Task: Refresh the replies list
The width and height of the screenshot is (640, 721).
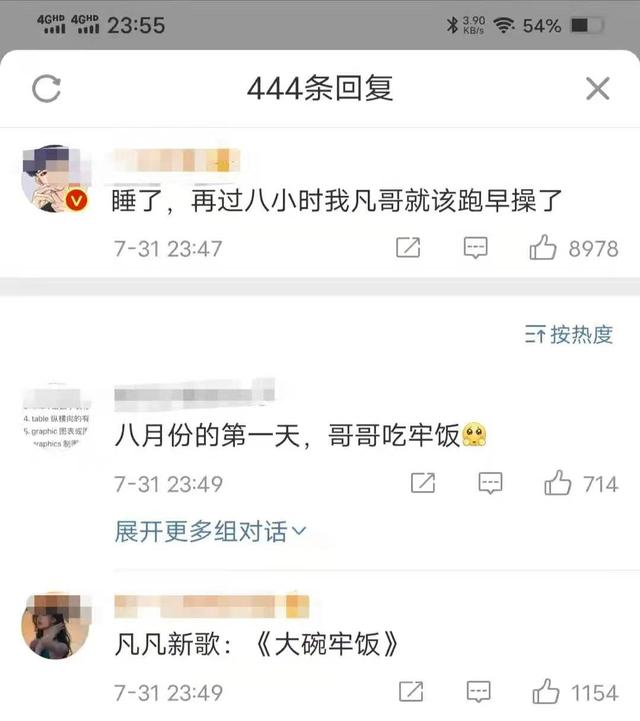Action: click(47, 89)
